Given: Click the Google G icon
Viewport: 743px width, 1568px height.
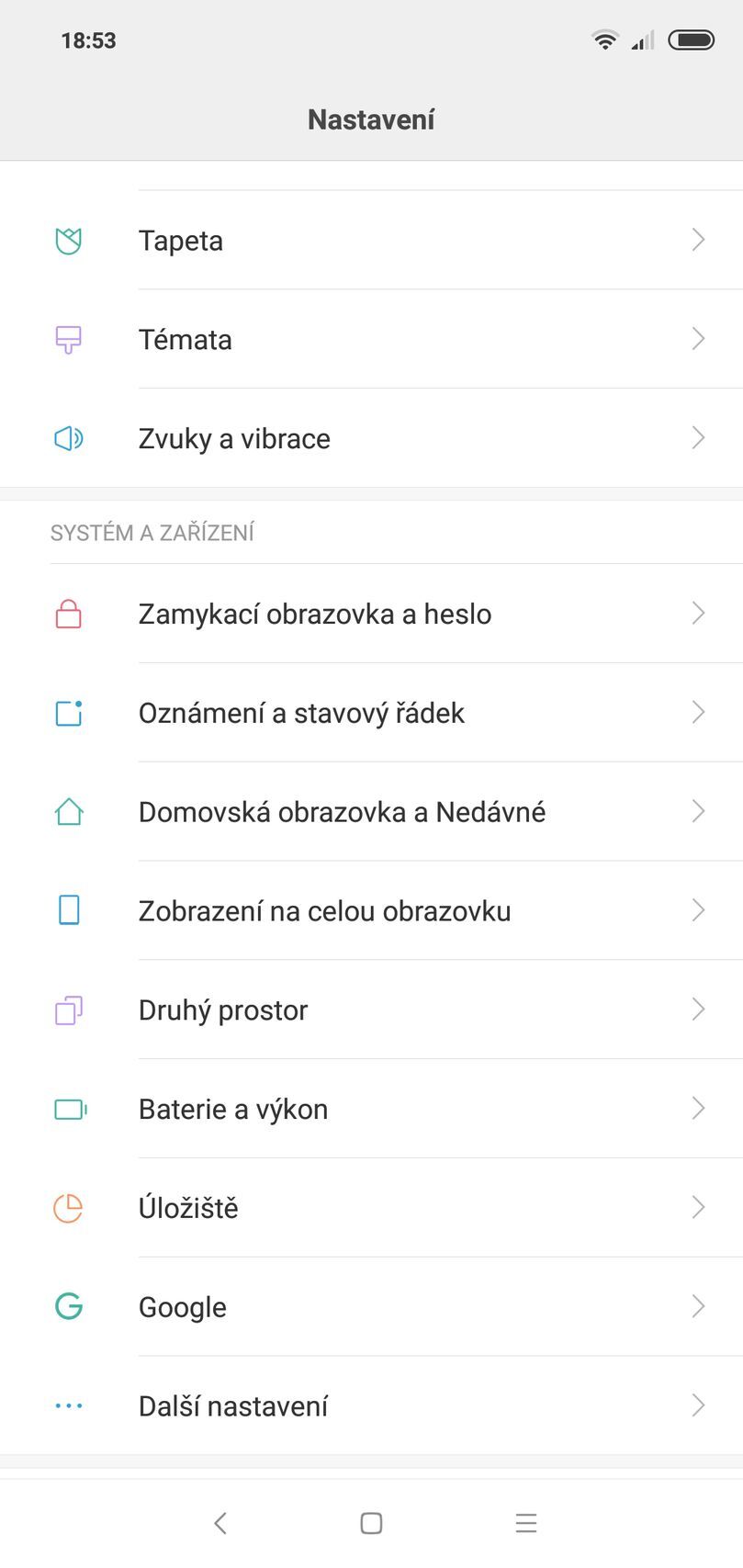Looking at the screenshot, I should click(x=68, y=1306).
